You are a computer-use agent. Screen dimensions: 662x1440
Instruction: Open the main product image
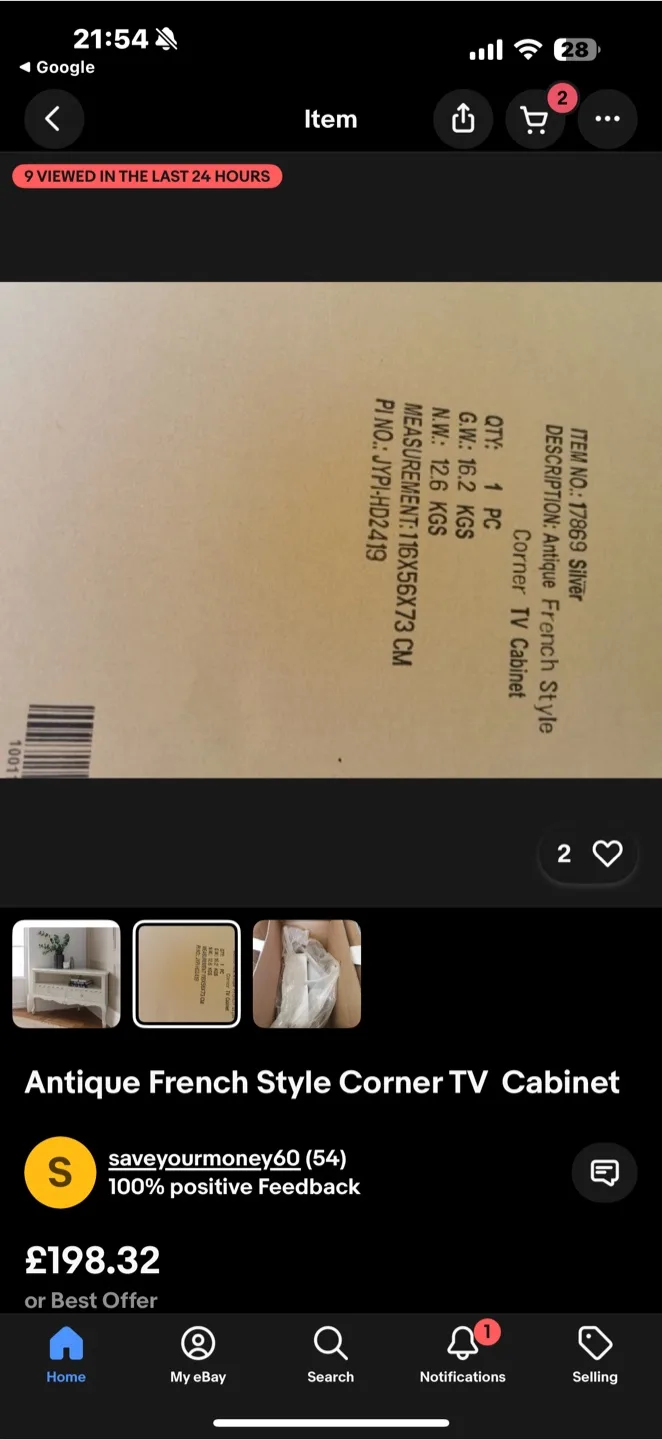tap(331, 530)
